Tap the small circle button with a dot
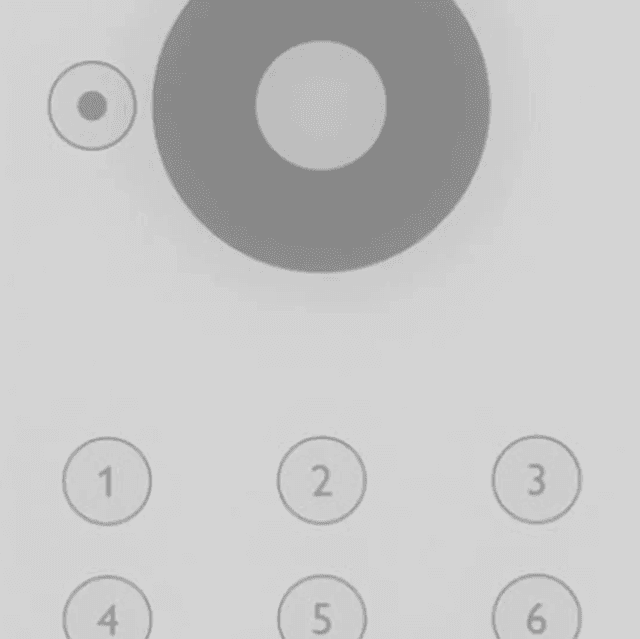Viewport: 640px width, 639px height. [x=92, y=106]
